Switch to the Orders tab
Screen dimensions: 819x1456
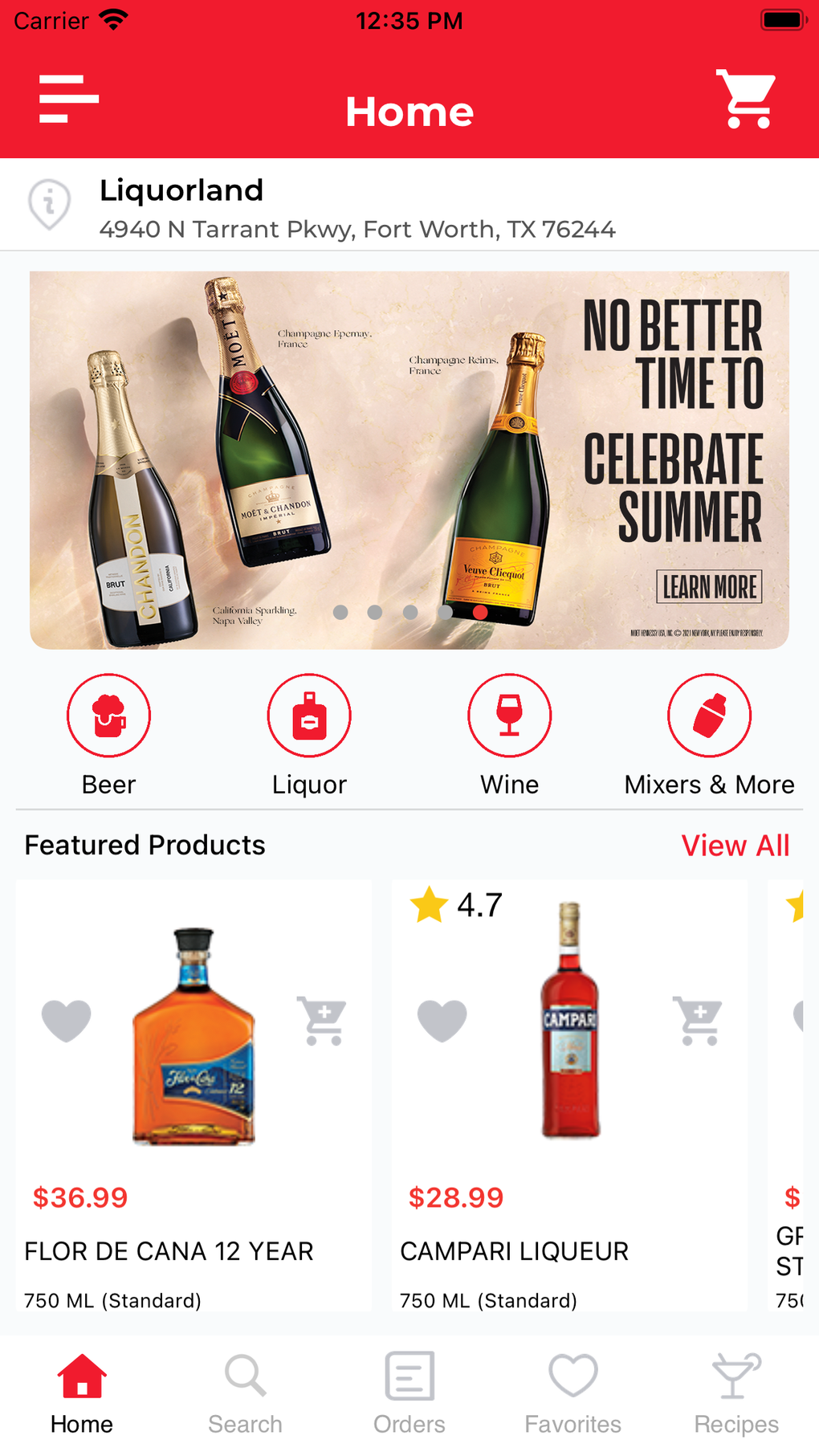tap(409, 1393)
